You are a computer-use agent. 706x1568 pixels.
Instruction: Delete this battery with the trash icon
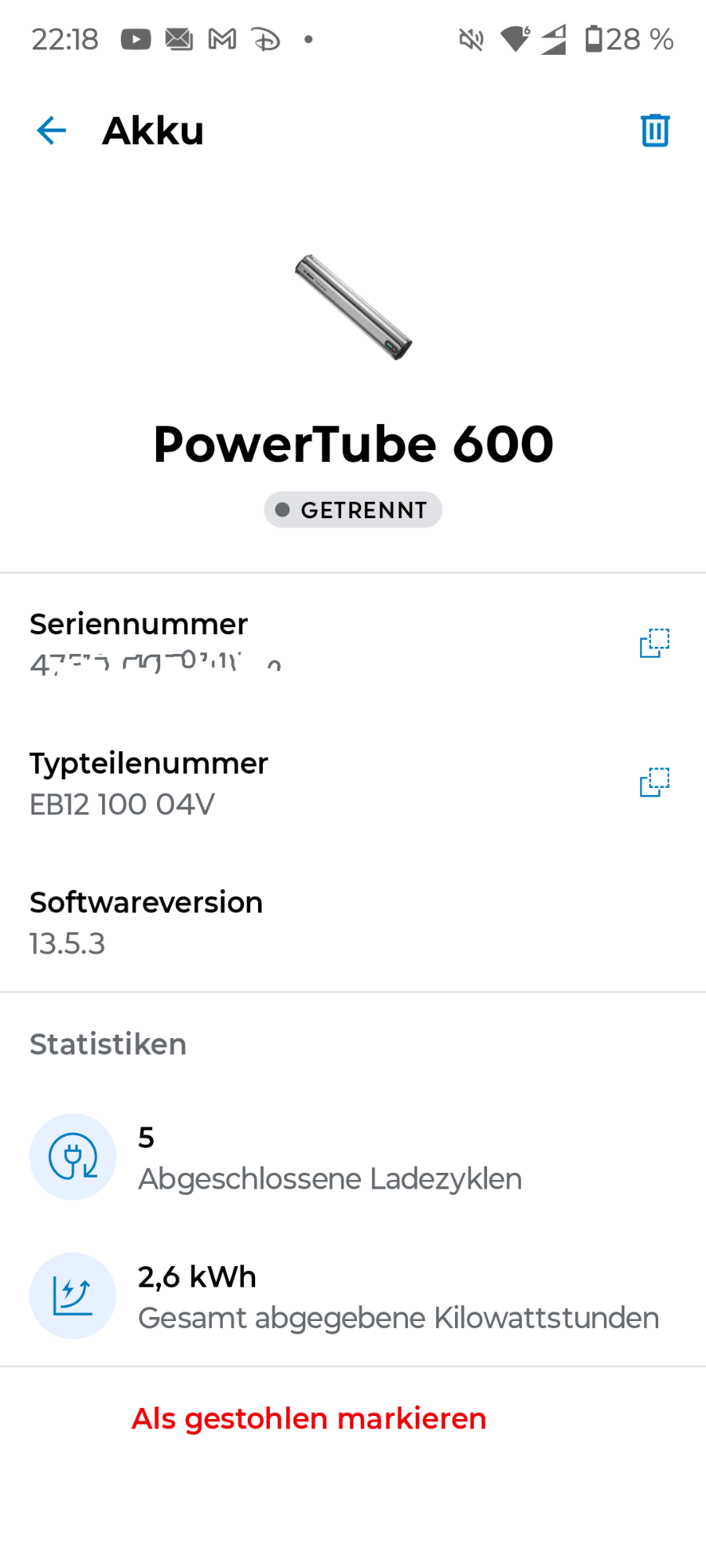(654, 130)
